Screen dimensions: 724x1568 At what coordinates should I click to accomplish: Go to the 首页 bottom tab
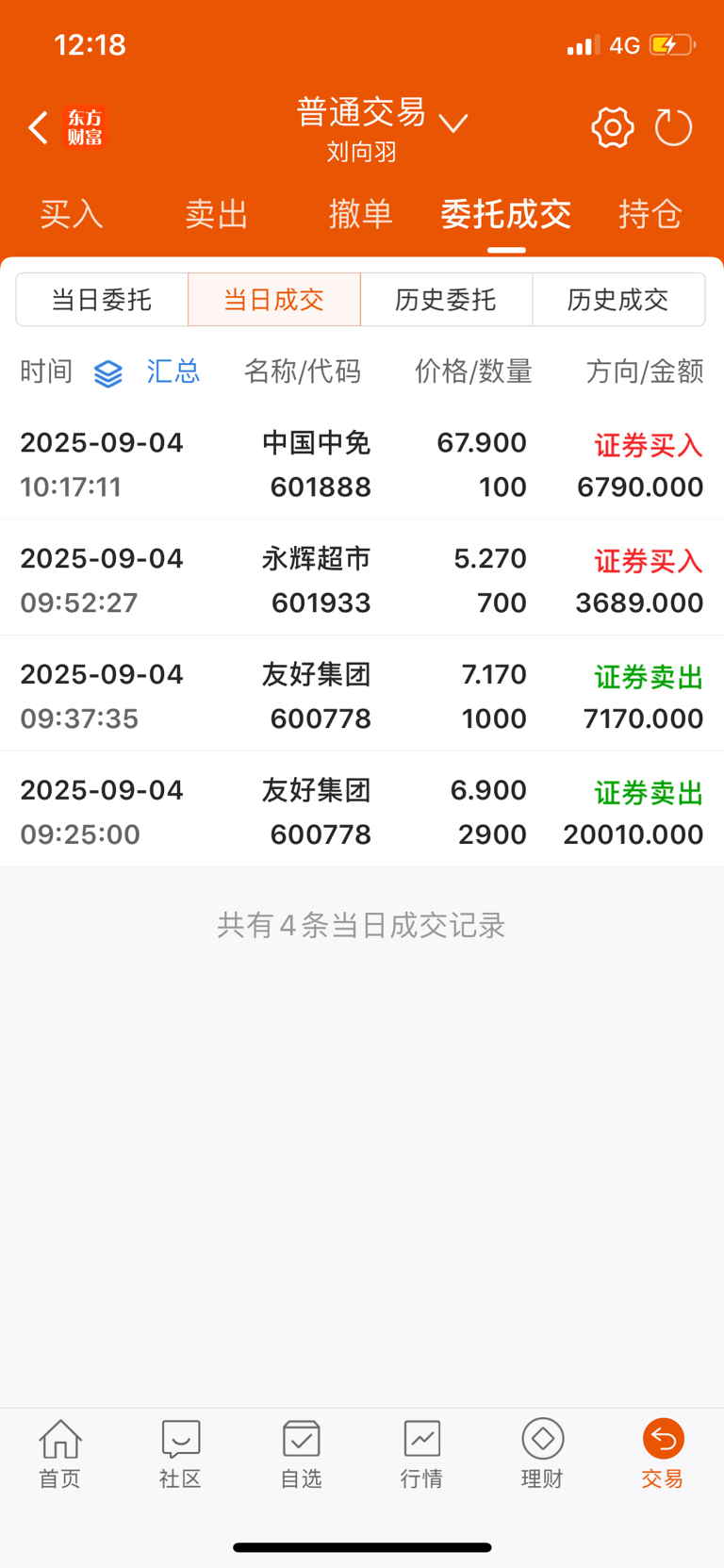click(60, 1453)
